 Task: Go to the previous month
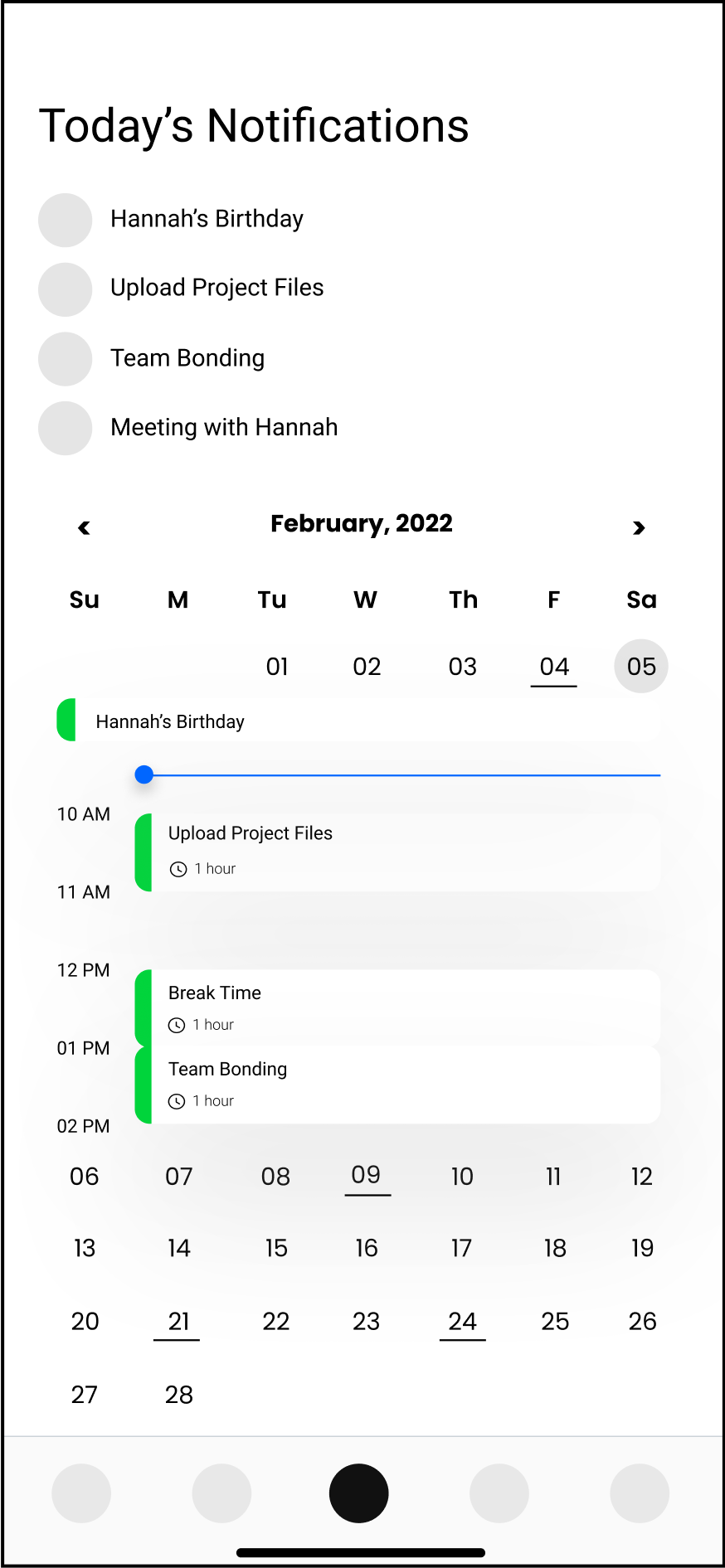coord(84,527)
